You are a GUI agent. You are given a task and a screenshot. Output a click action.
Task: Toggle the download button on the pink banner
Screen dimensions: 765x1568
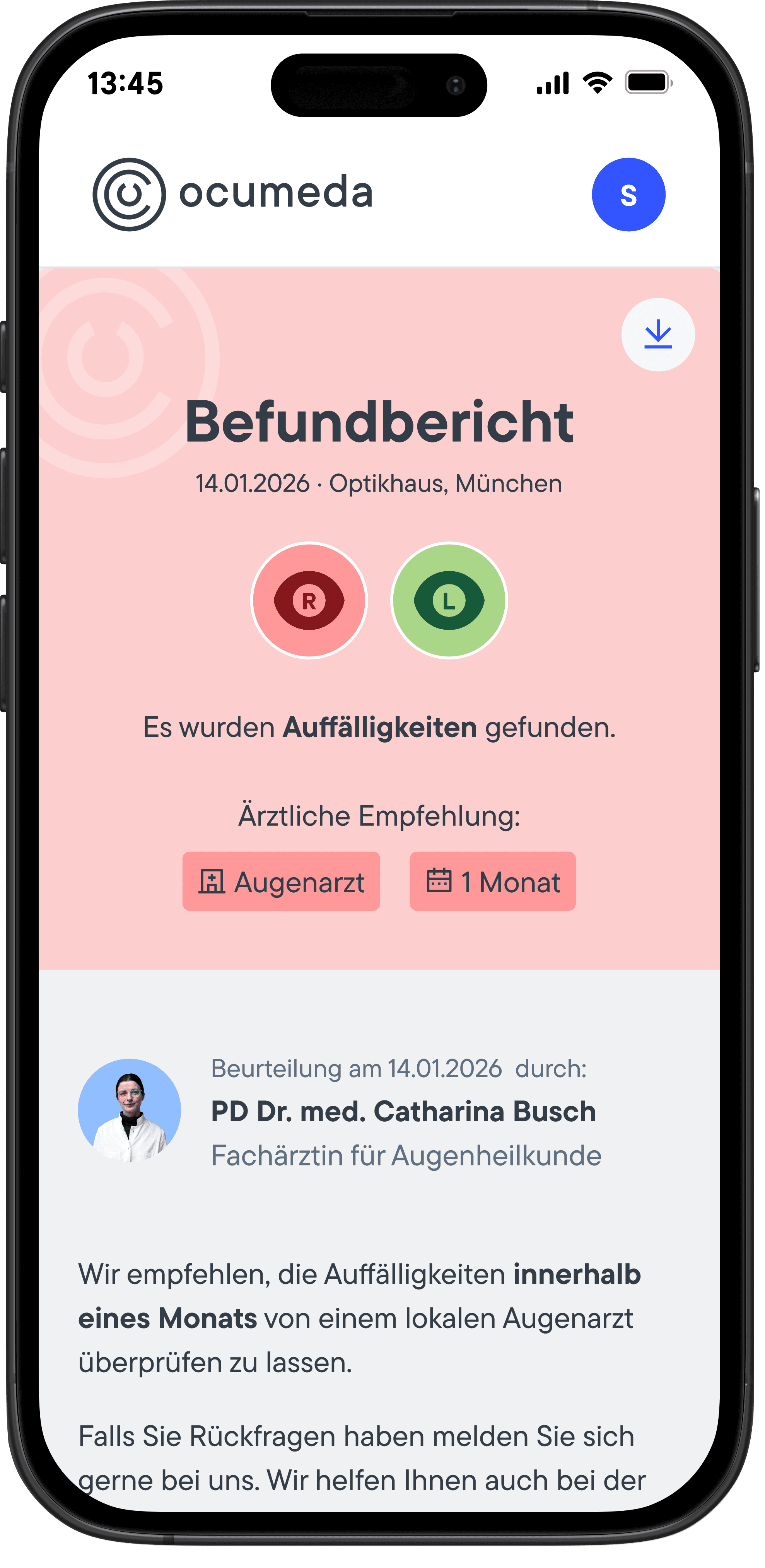658,334
